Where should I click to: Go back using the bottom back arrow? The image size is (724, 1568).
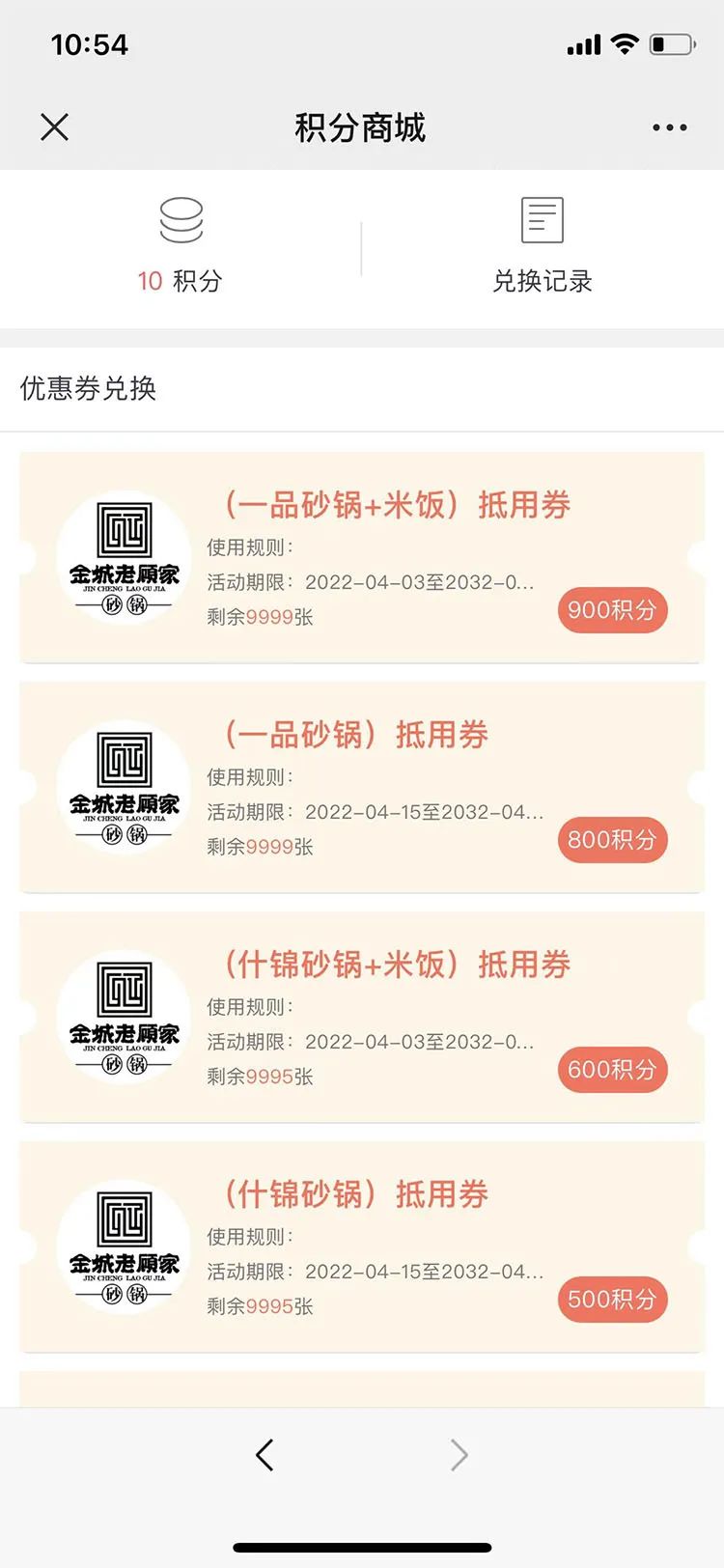point(265,1455)
